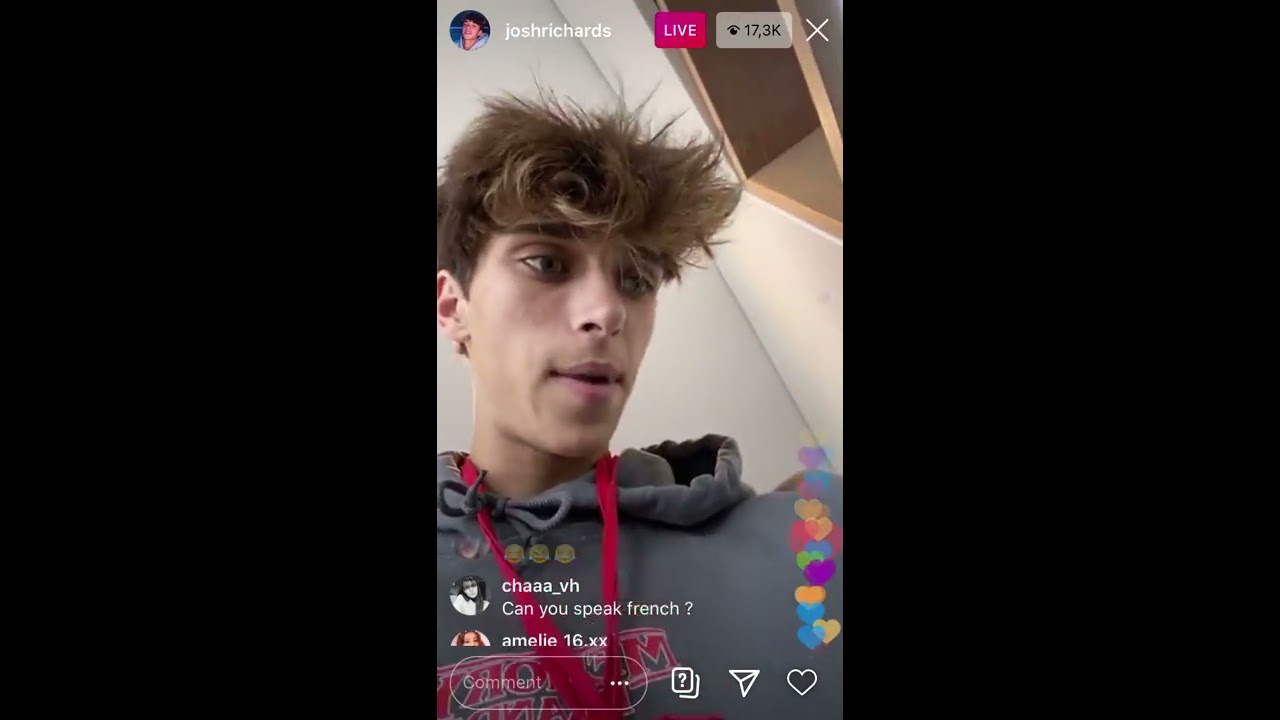Close the live video
Viewport: 1280px width, 720px height.
coord(817,31)
